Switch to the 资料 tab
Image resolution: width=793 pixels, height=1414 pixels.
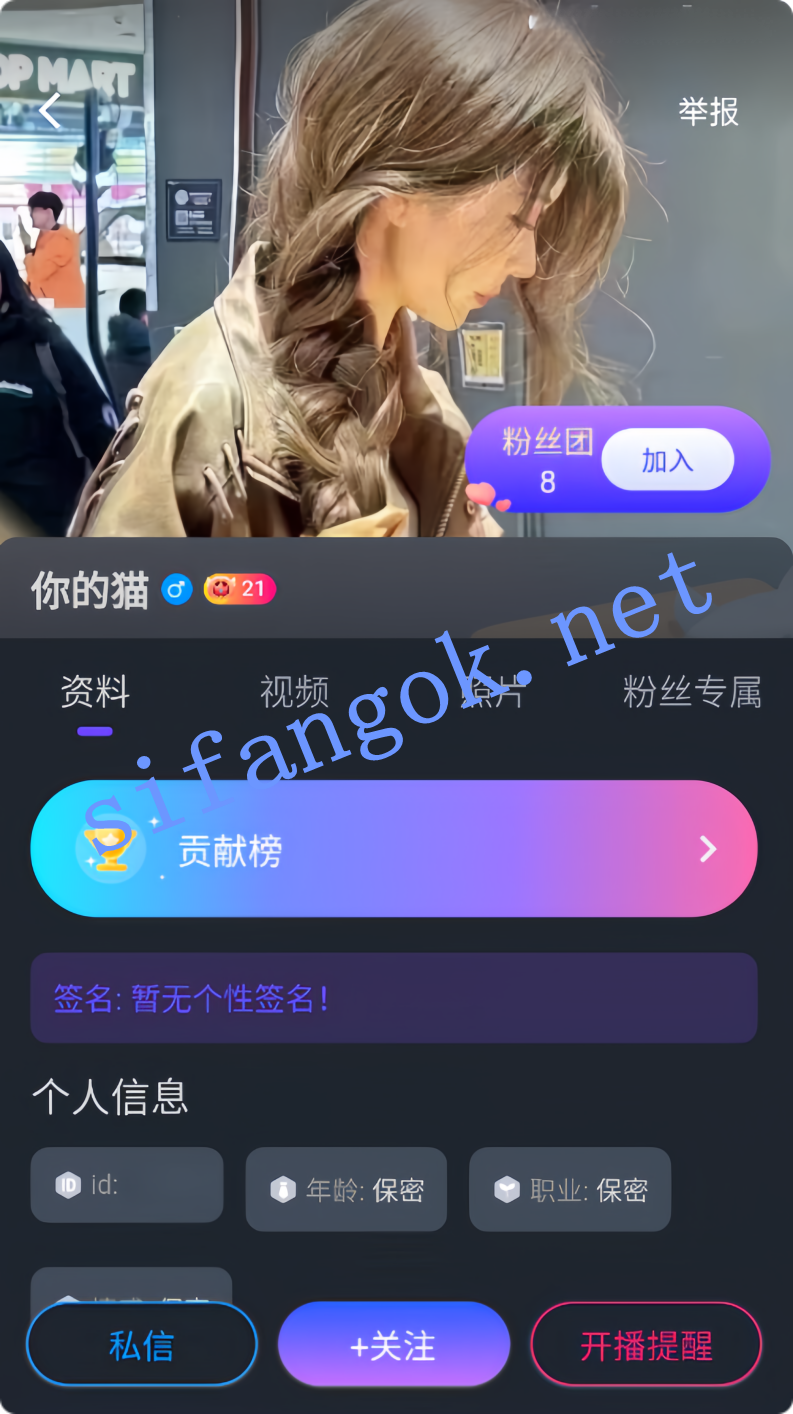click(x=95, y=692)
